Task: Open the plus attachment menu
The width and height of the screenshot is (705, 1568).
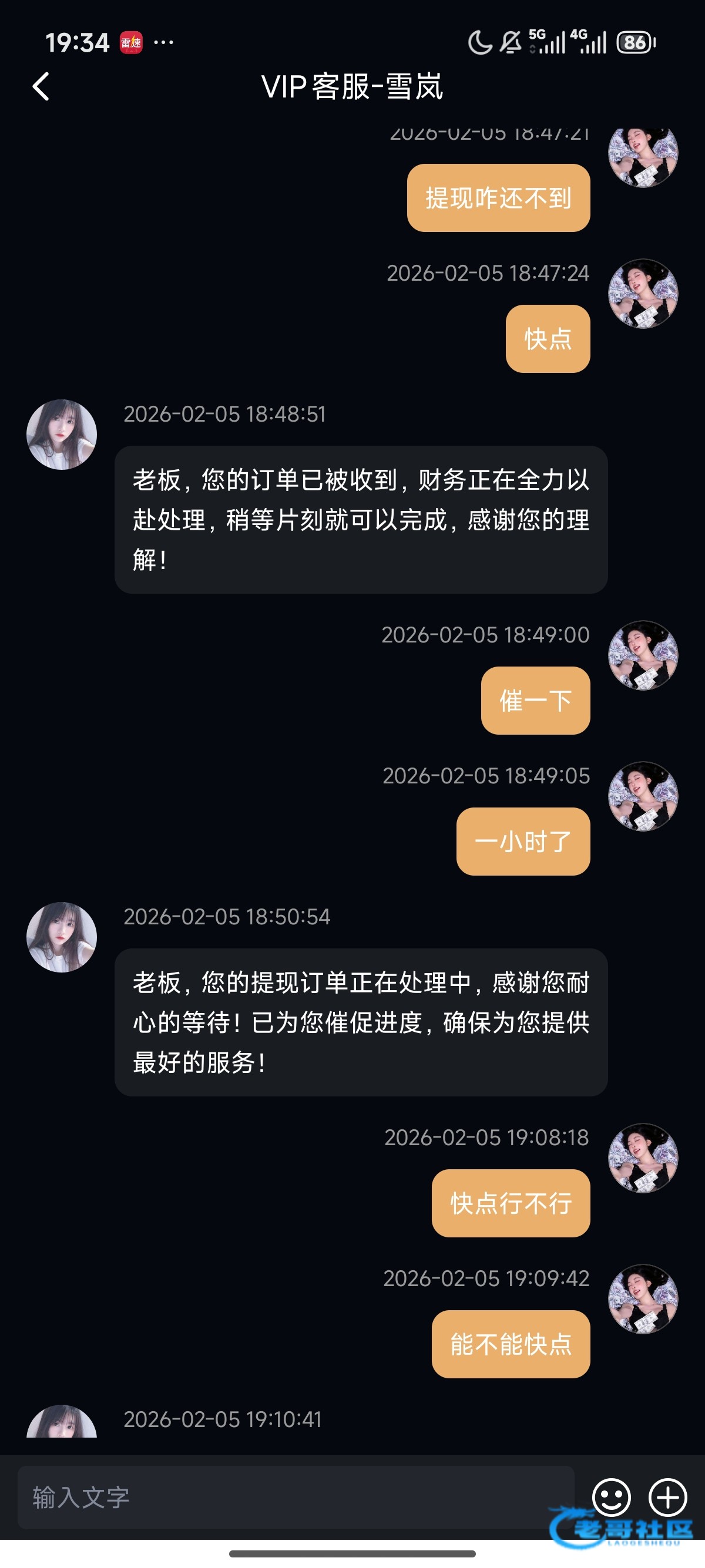Action: click(668, 1497)
